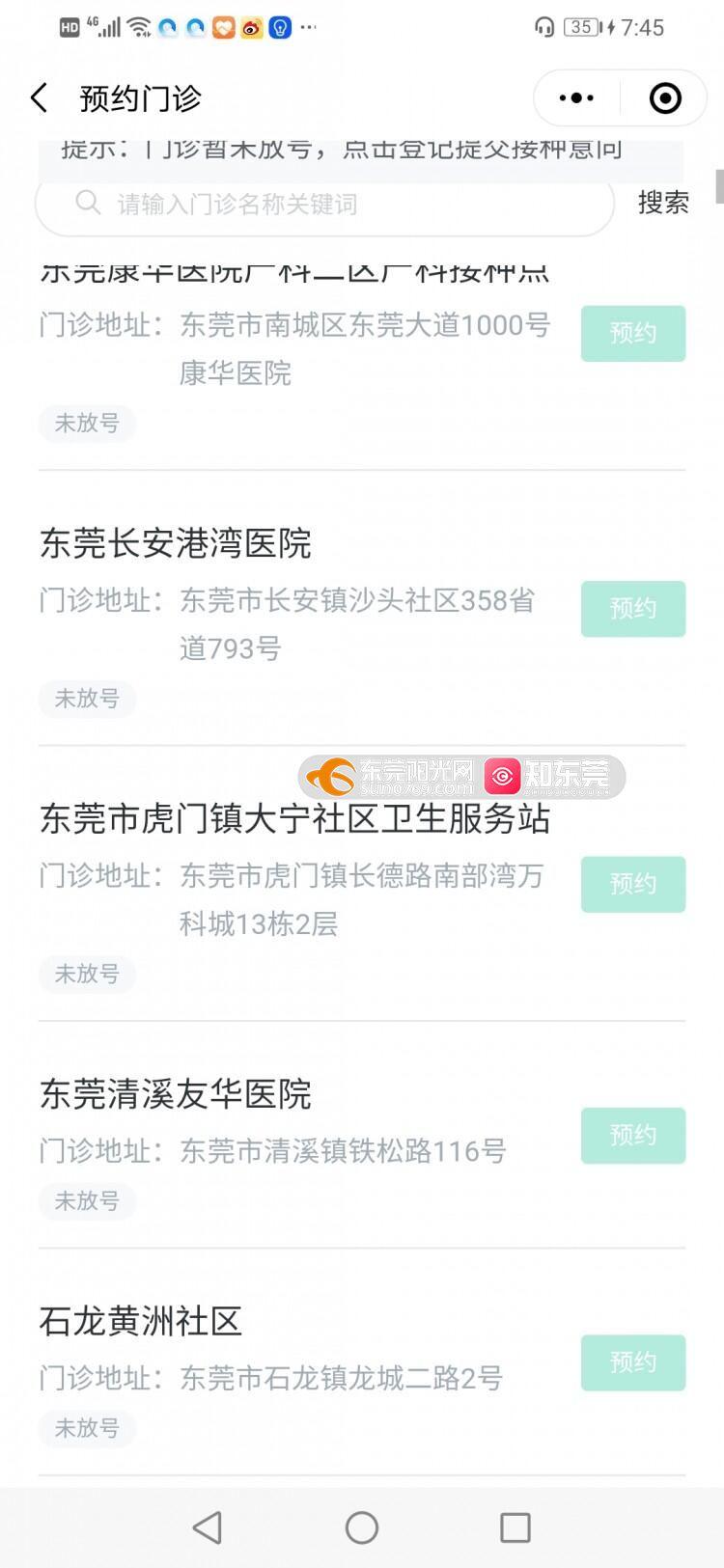The width and height of the screenshot is (724, 1568).
Task: Go back from the 预约门诊 page
Action: (x=40, y=98)
